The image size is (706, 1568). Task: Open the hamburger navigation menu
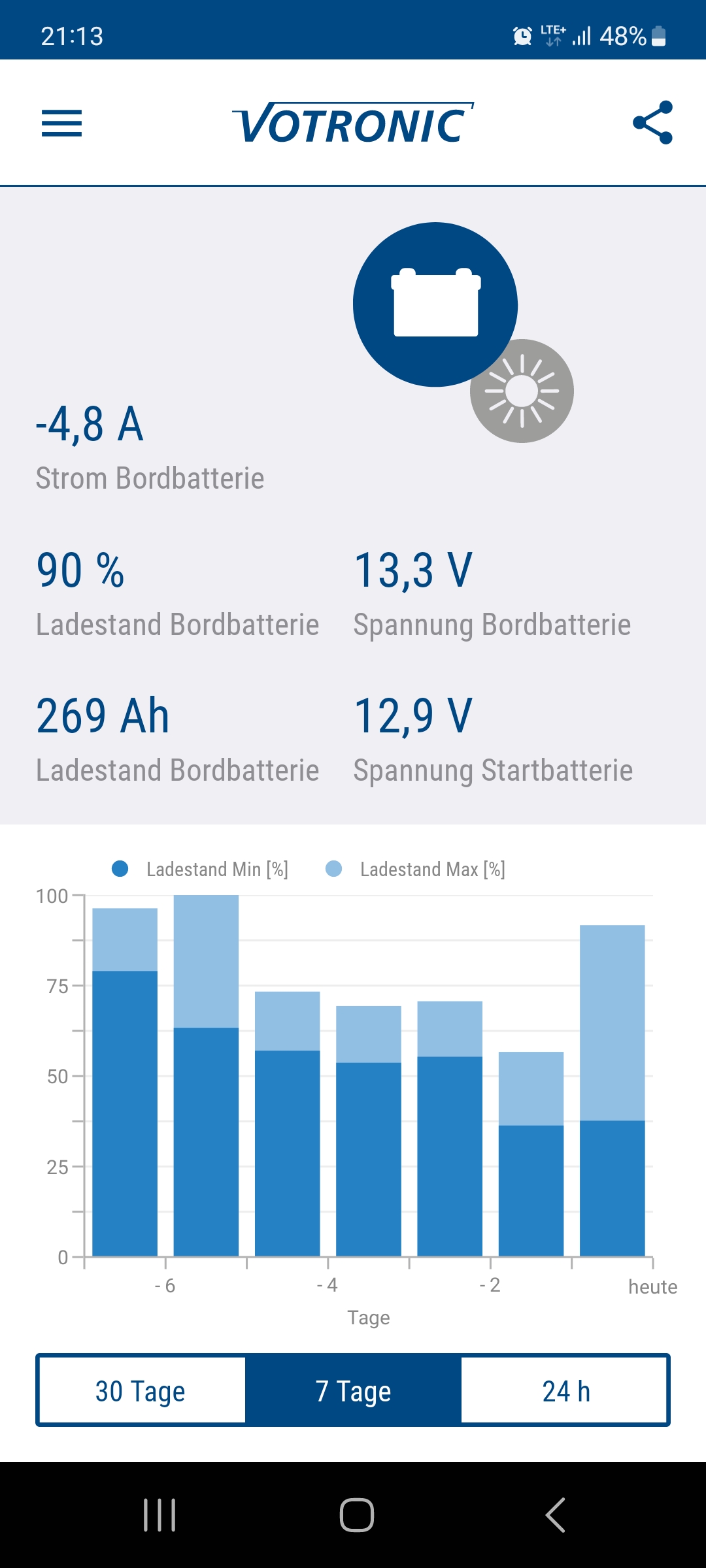pyautogui.click(x=62, y=123)
